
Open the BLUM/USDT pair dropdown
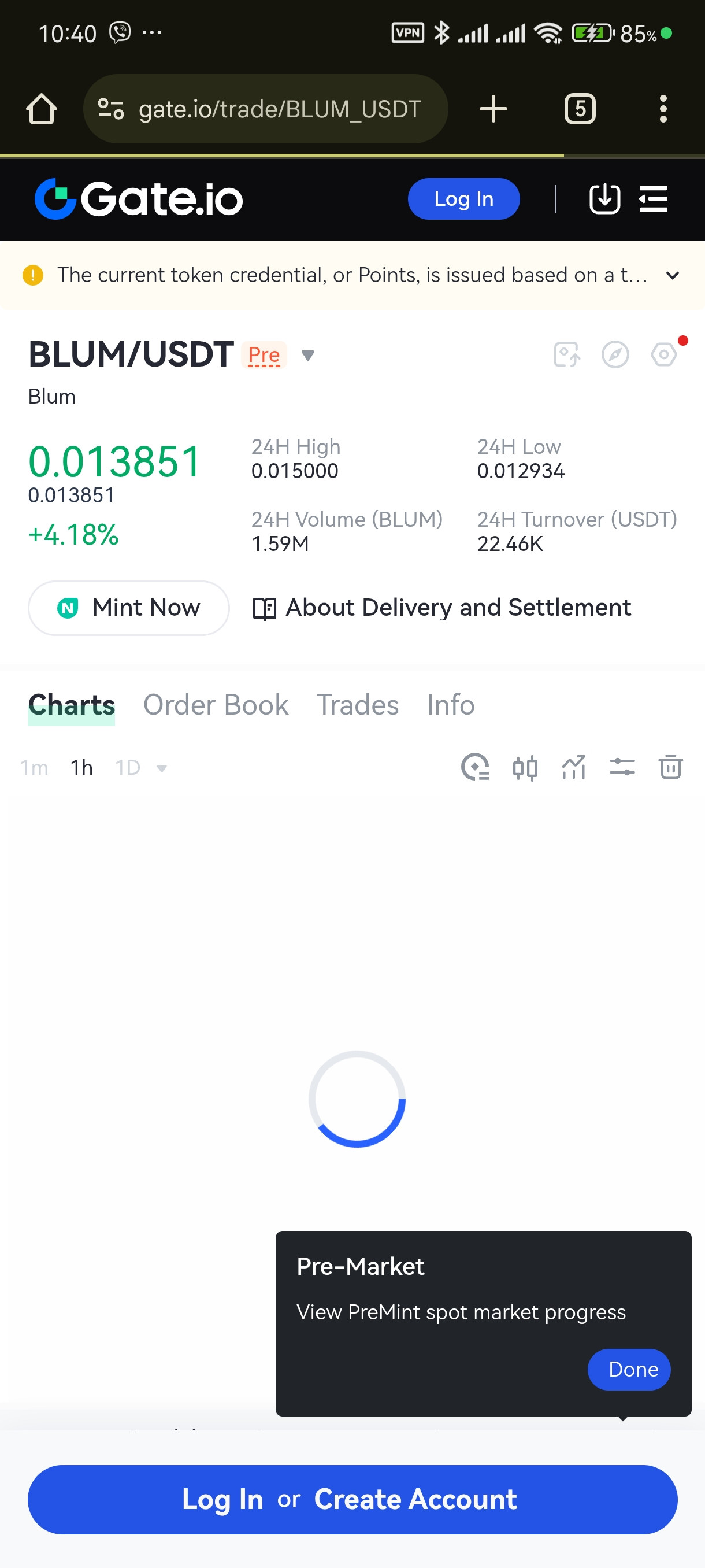[x=308, y=356]
